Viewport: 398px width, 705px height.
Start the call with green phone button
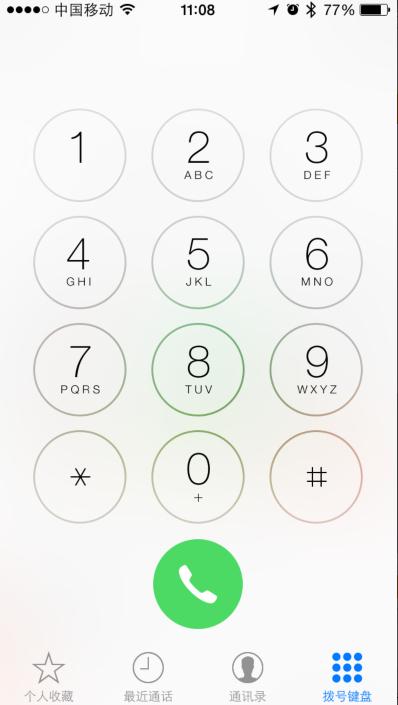pos(198,584)
